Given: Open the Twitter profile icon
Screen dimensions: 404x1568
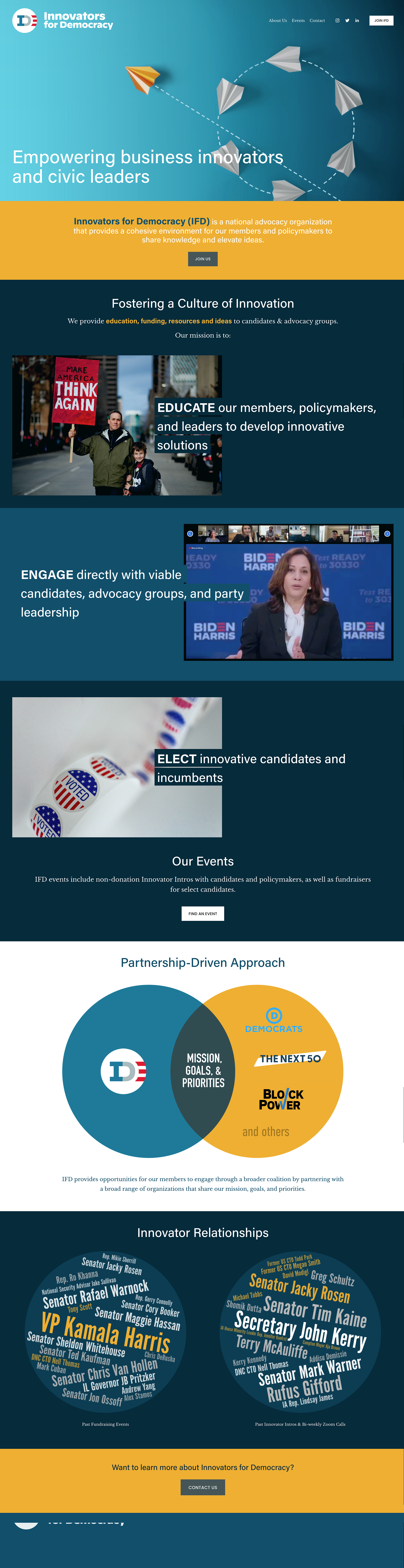Looking at the screenshot, I should (x=347, y=21).
